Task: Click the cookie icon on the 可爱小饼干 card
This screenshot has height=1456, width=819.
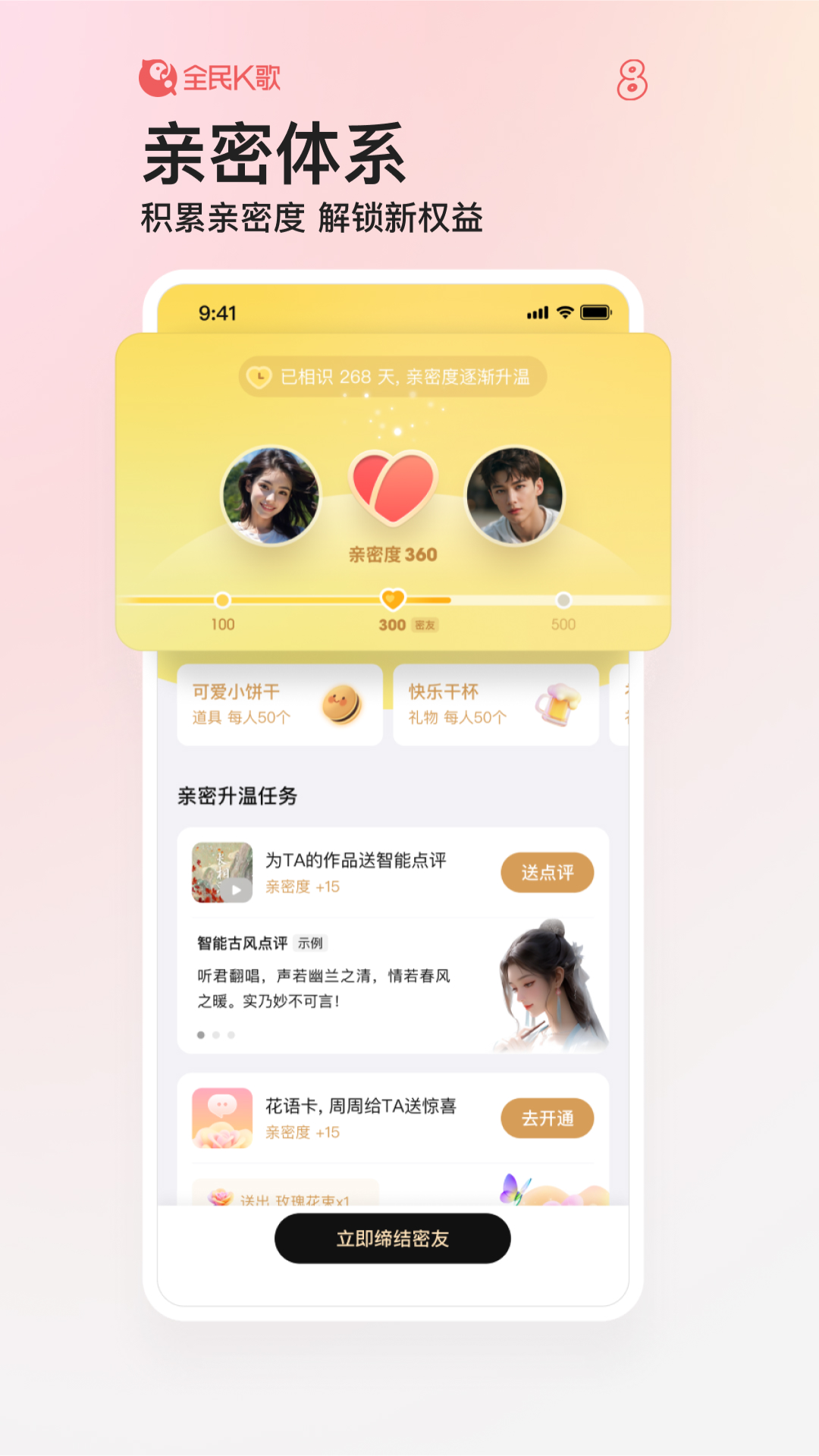Action: (x=343, y=705)
